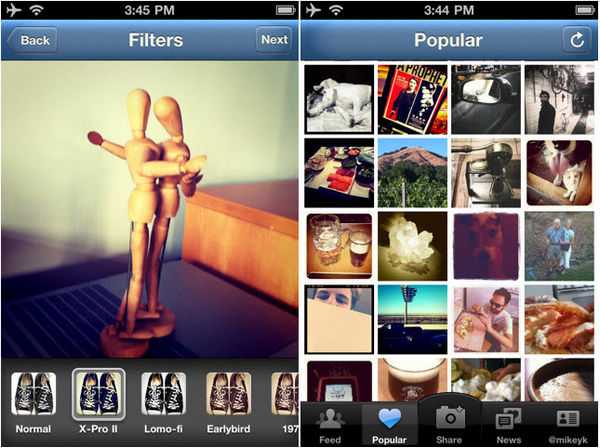Open the @mikeyk profile tab
Screen dimensions: 600x448
pos(568,426)
